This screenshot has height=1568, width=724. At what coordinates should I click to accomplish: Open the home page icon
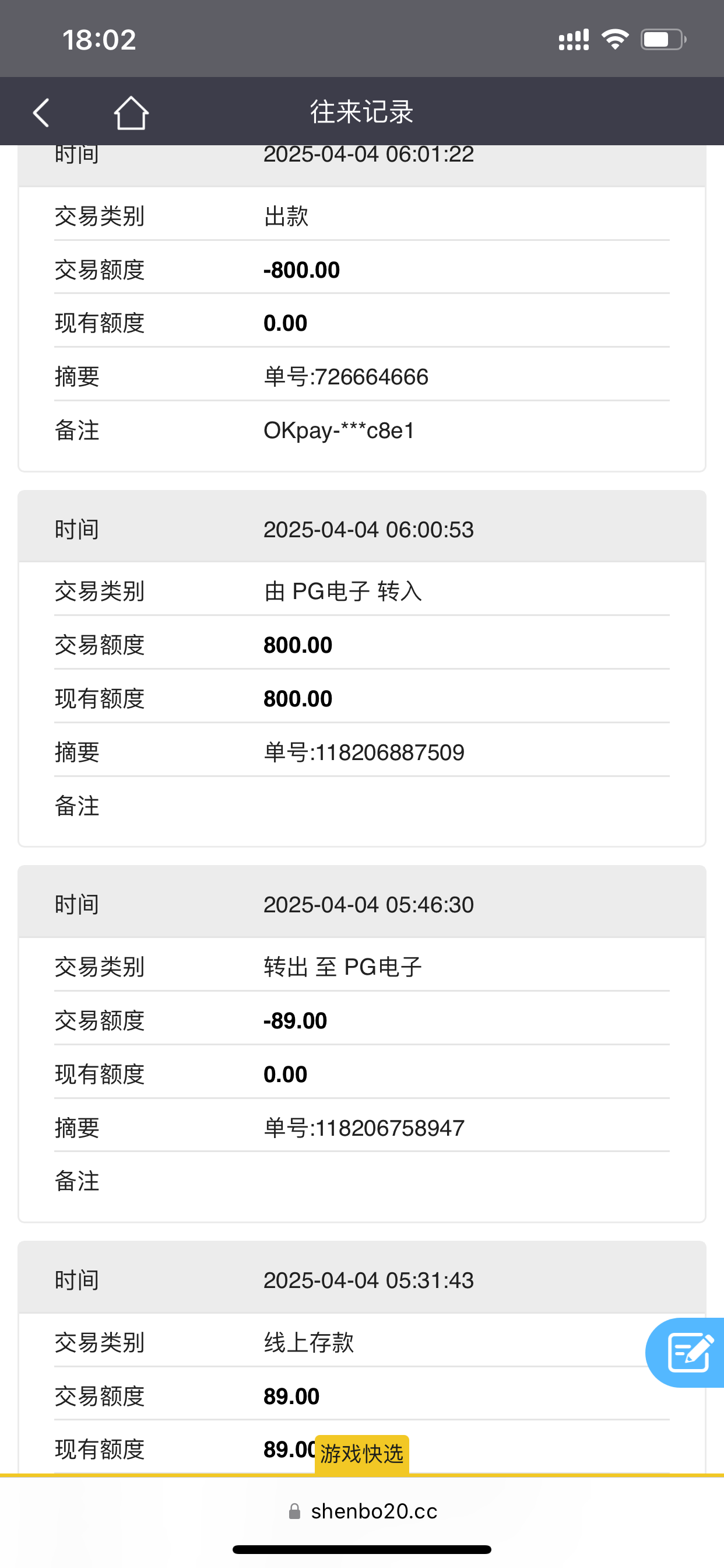pyautogui.click(x=131, y=113)
